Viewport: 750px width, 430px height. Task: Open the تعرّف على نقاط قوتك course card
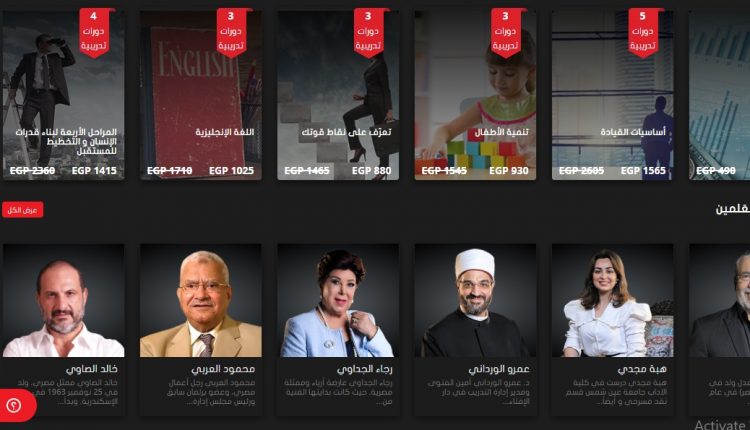pyautogui.click(x=337, y=95)
